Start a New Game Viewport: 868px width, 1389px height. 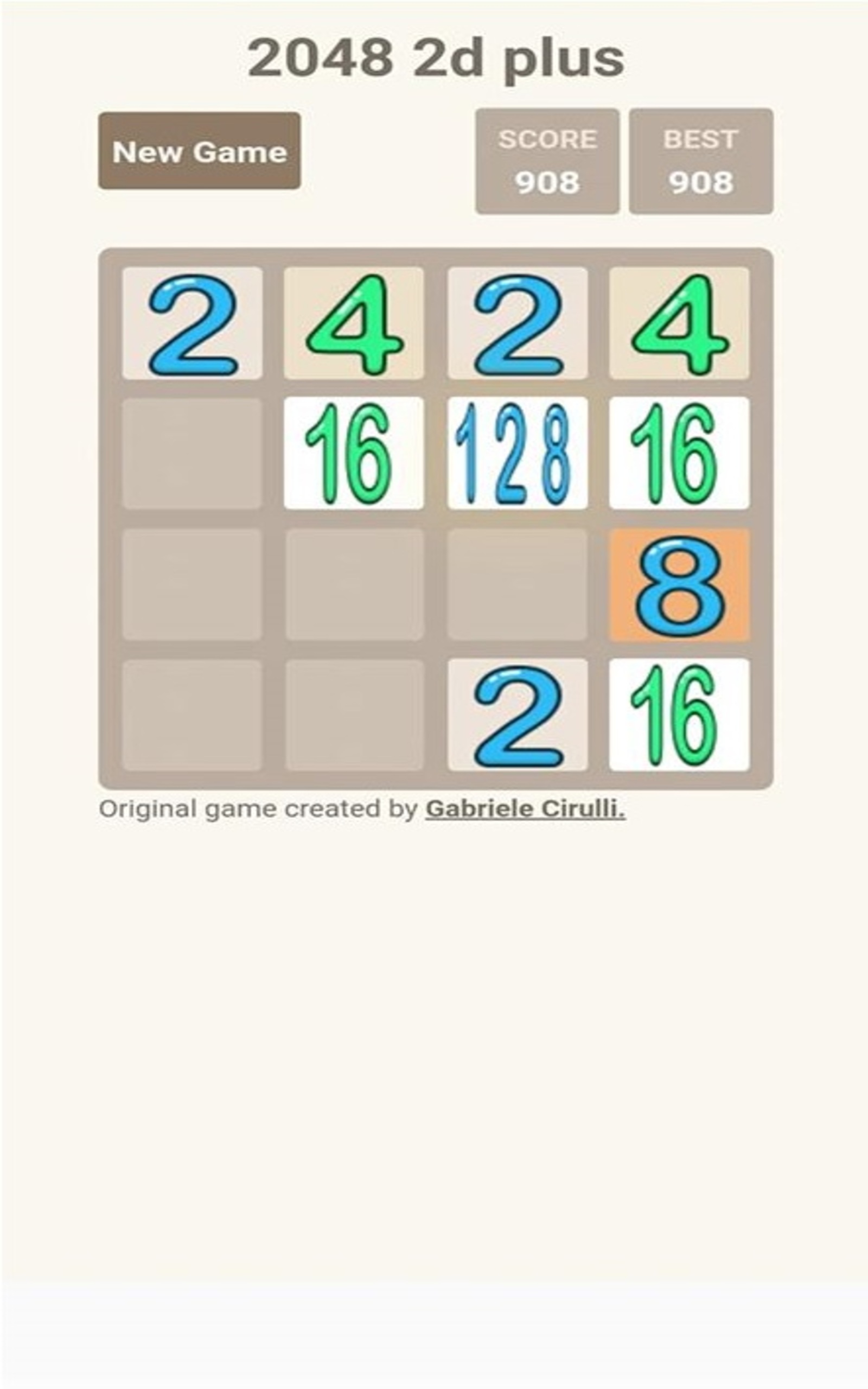point(199,151)
